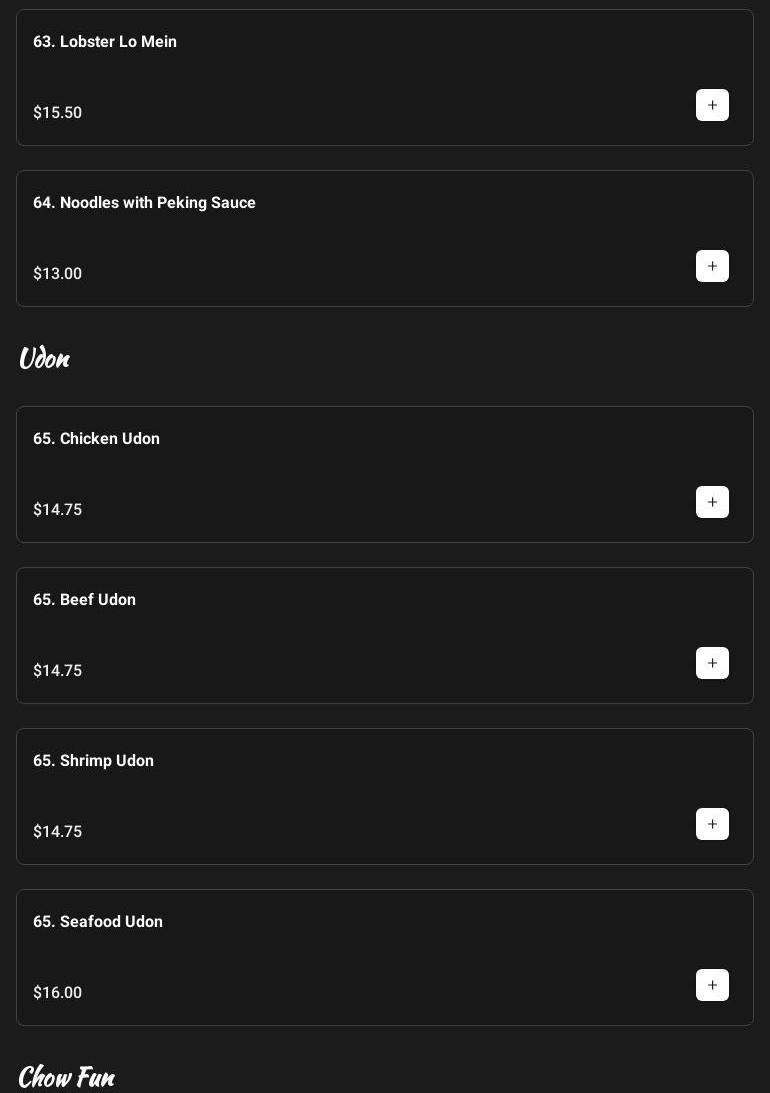View details for Chicken Udon

[96, 439]
